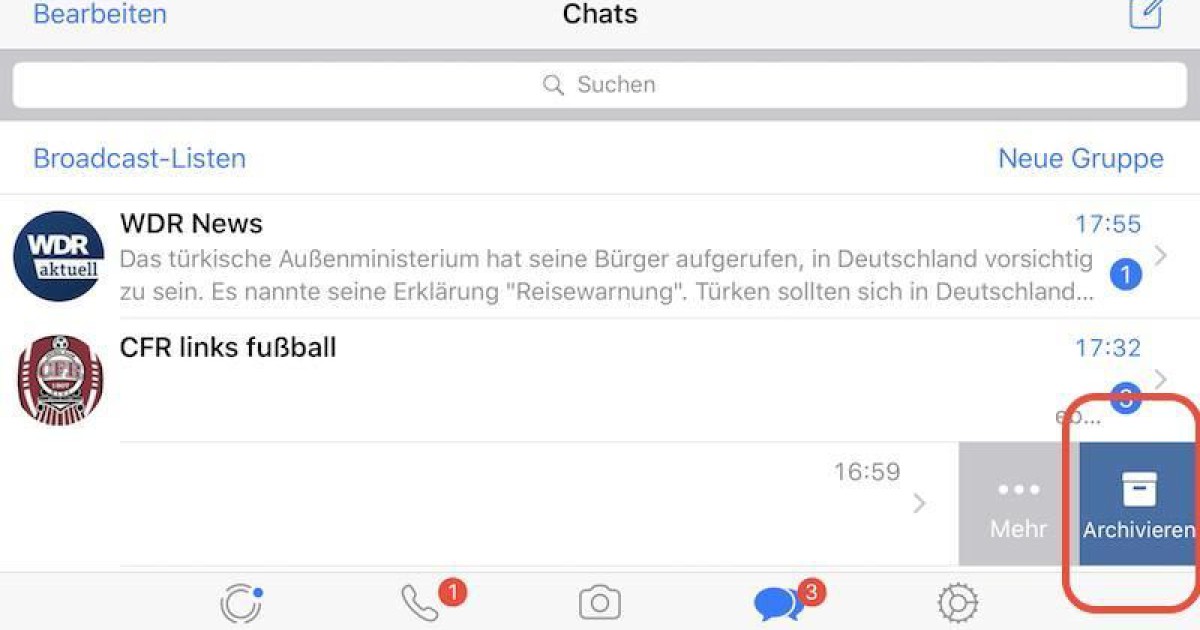This screenshot has width=1200, height=630.
Task: Open the CFR links fußball chat
Action: coord(600,380)
